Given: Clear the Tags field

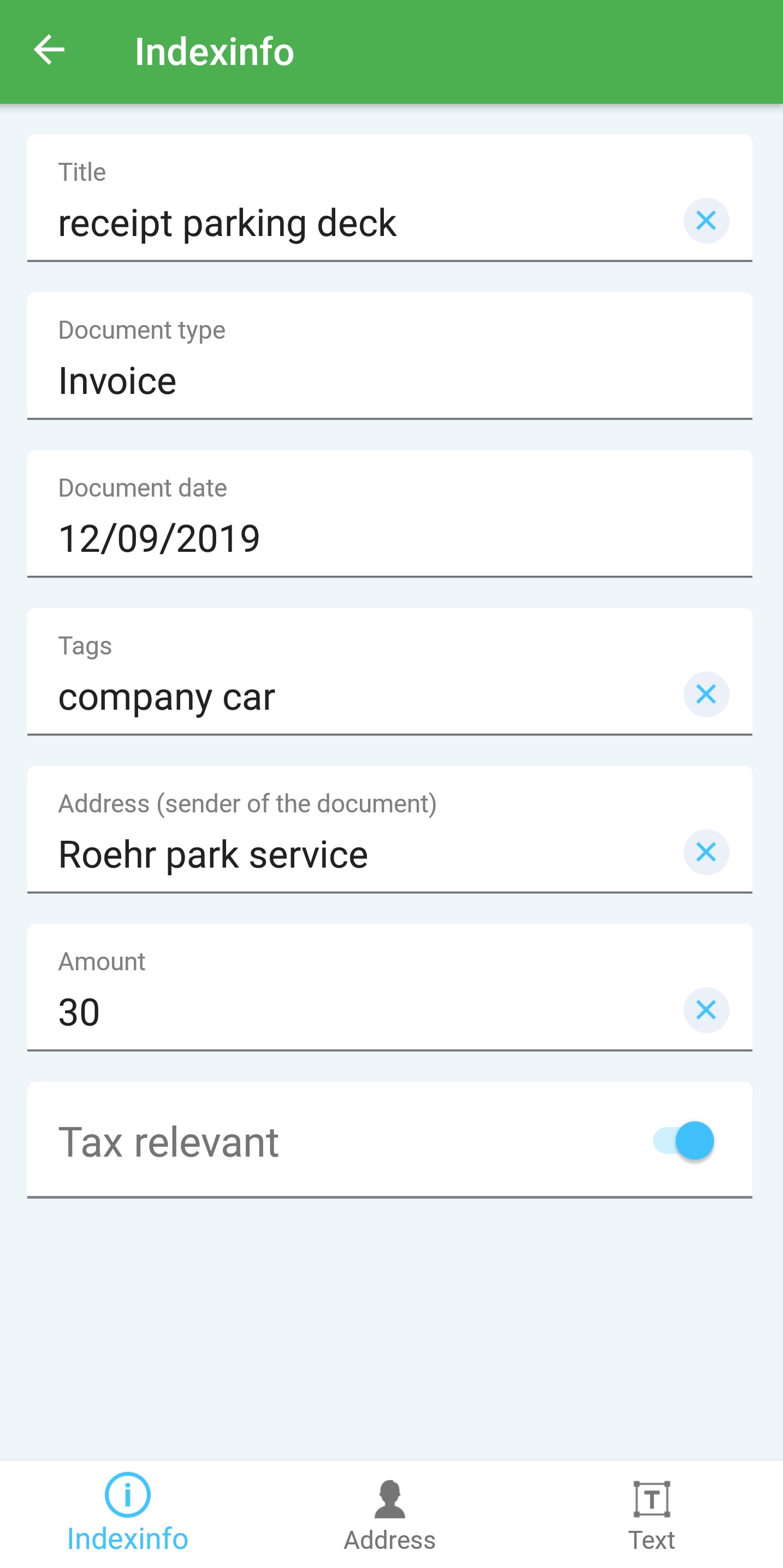Looking at the screenshot, I should (705, 694).
